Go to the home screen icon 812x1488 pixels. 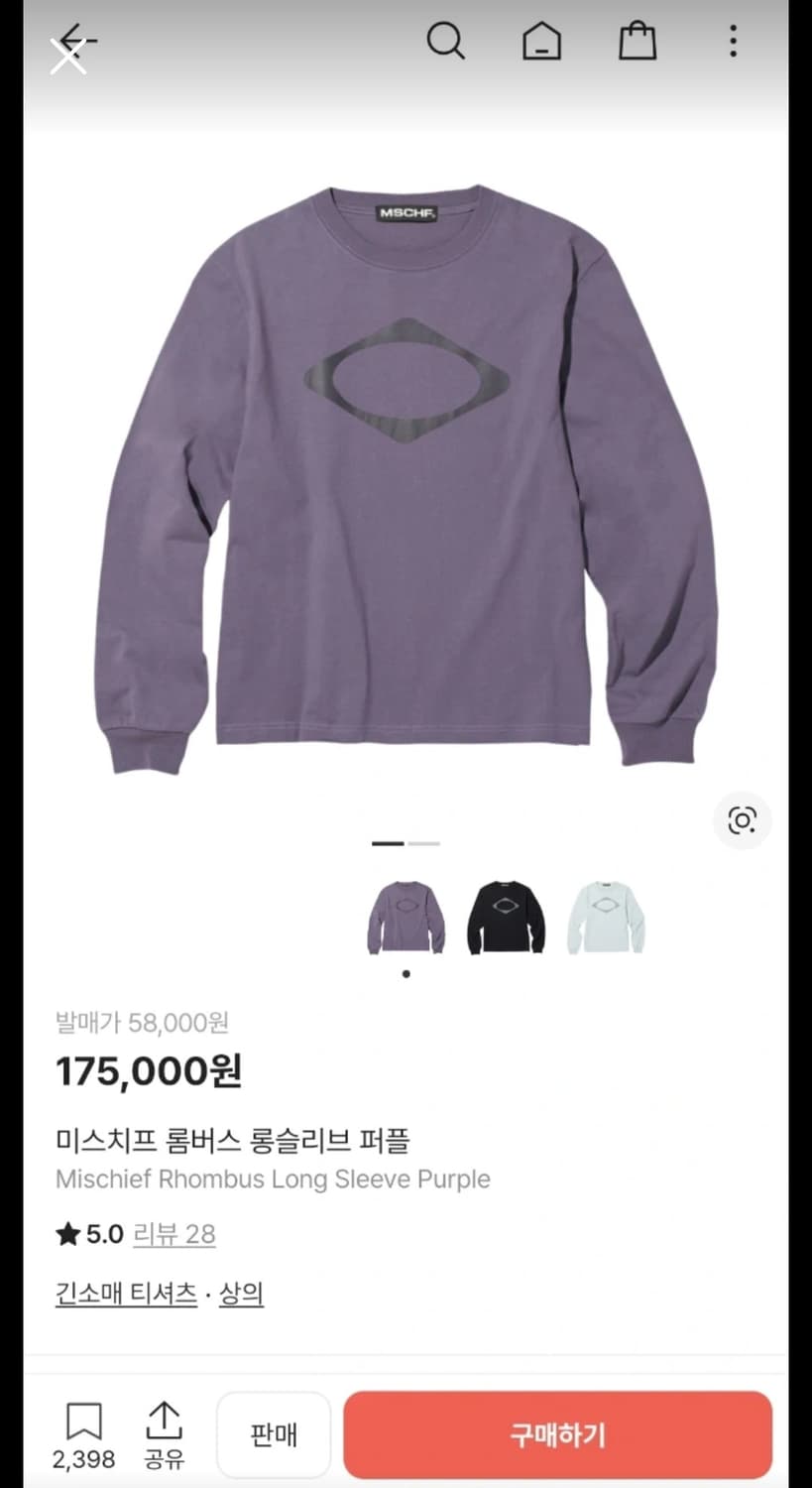[541, 41]
